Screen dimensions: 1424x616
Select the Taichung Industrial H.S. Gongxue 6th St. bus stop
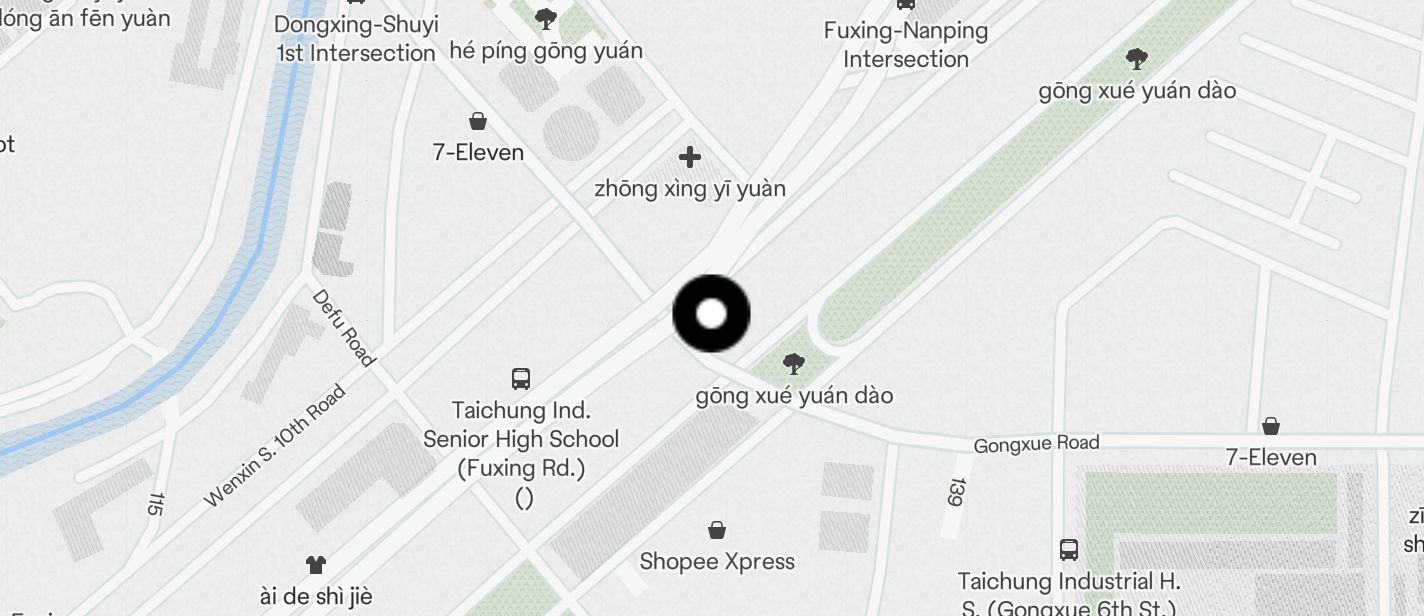(x=1069, y=549)
